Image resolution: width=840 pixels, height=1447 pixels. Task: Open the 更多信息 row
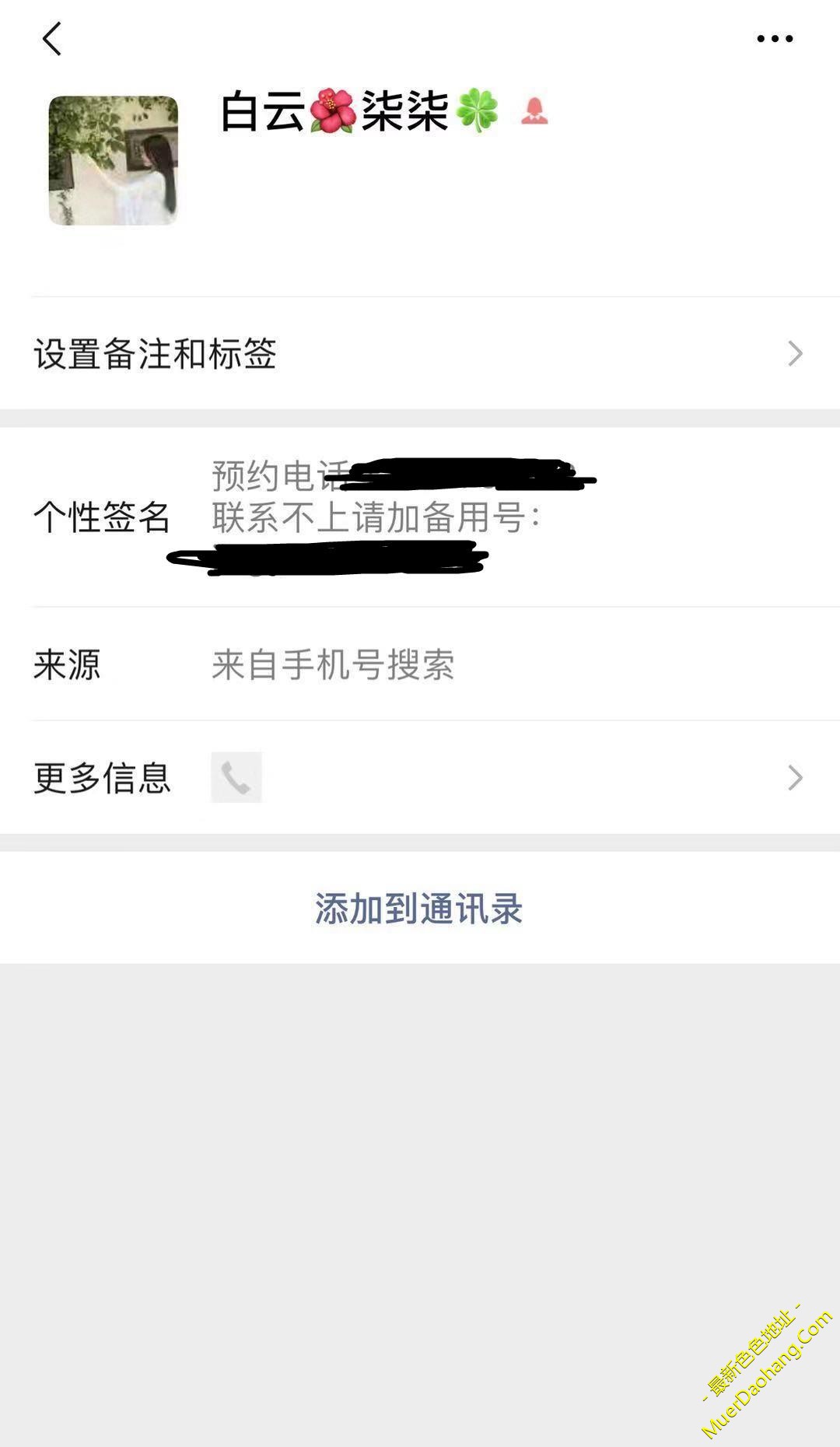point(420,777)
